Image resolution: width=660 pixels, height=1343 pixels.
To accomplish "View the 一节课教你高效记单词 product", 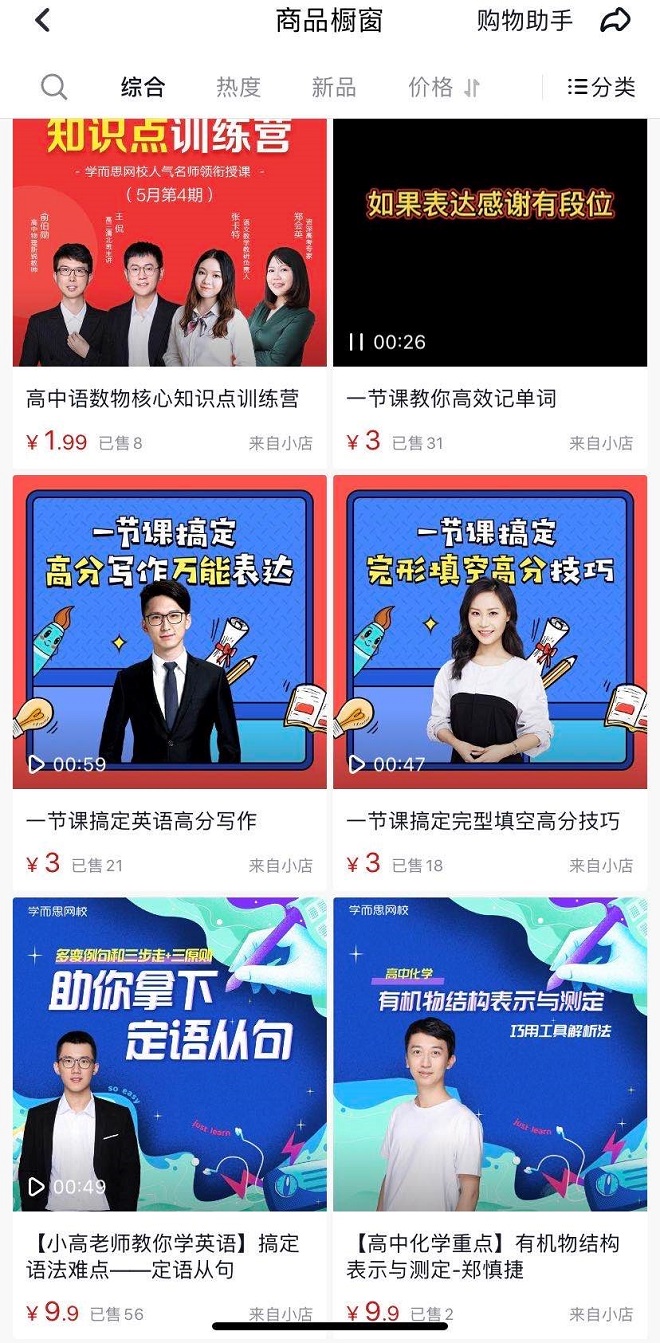I will pyautogui.click(x=489, y=290).
